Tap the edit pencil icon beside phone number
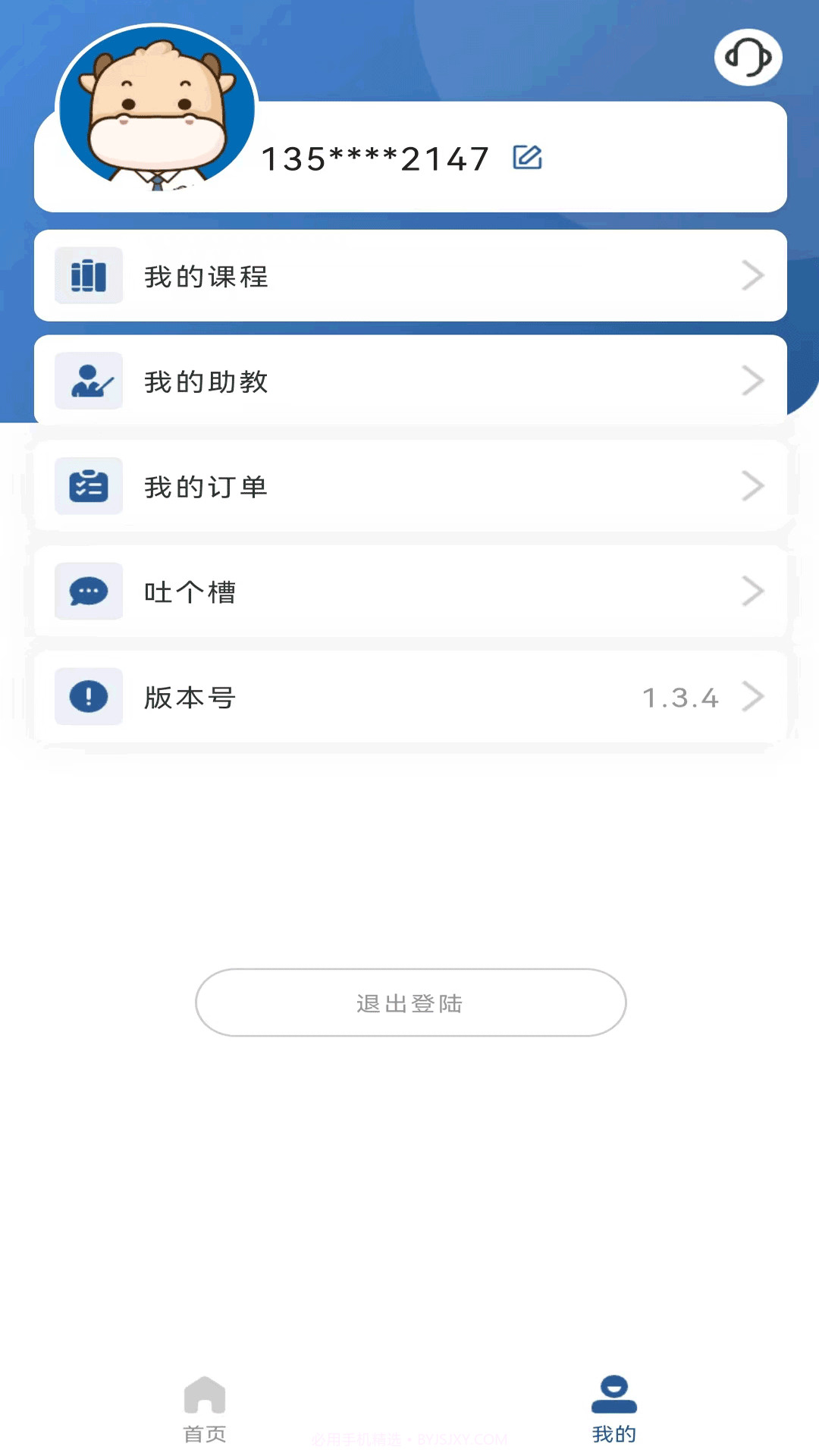Image resolution: width=819 pixels, height=1456 pixels. click(529, 158)
